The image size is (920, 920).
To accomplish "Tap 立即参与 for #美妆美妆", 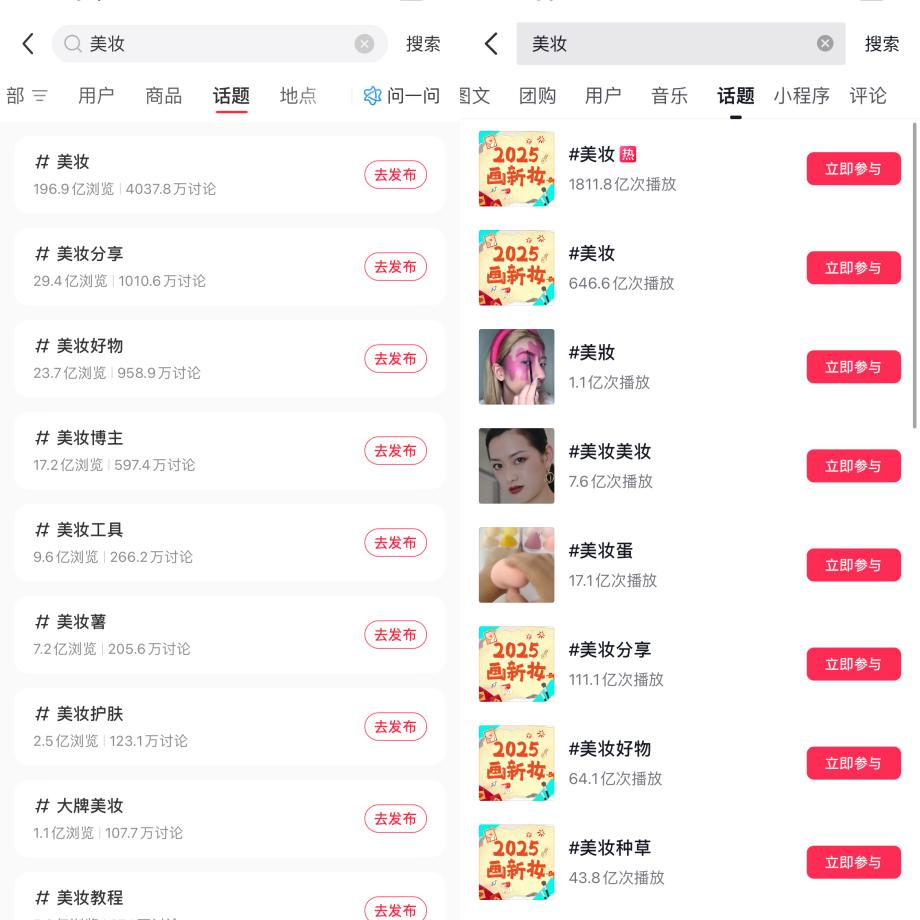I will pos(853,466).
